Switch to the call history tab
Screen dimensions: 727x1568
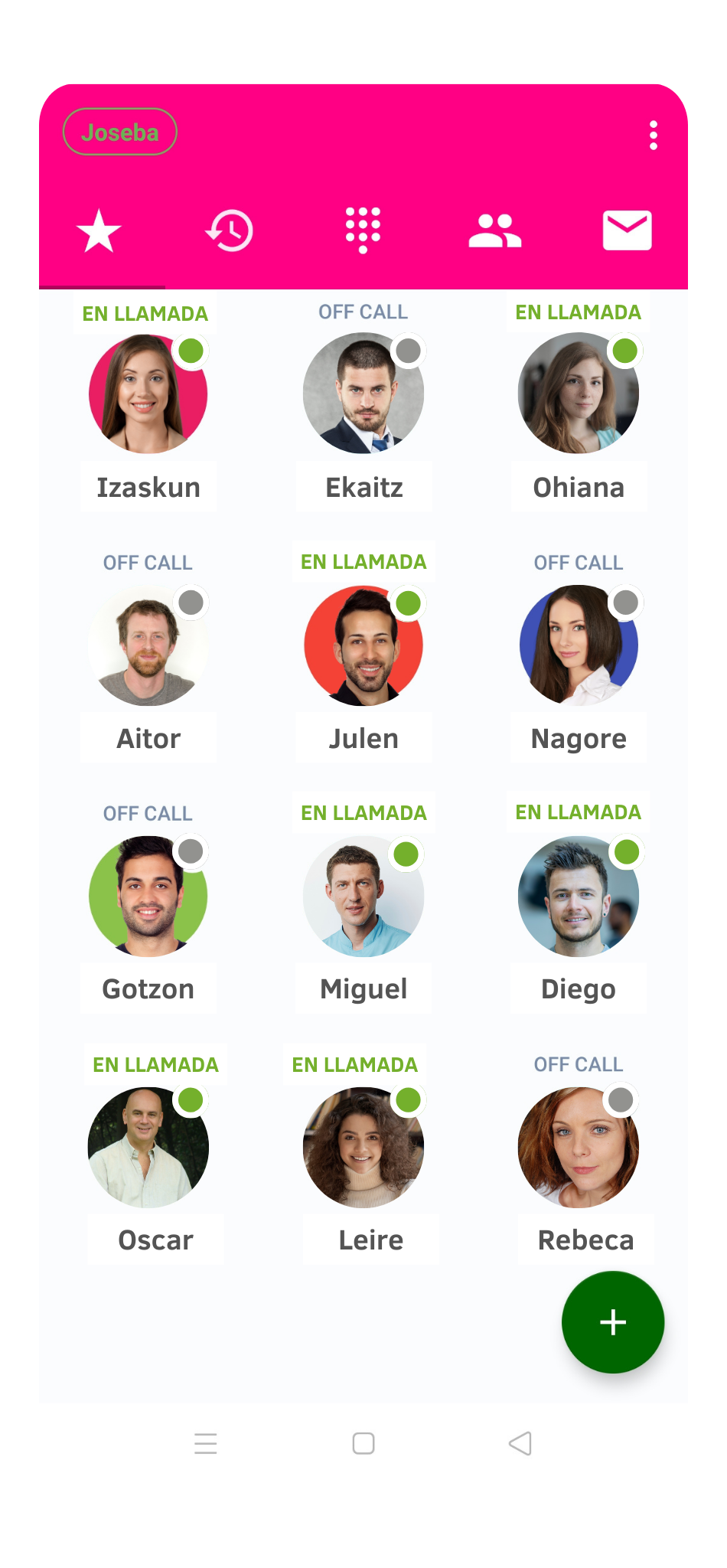pyautogui.click(x=230, y=230)
